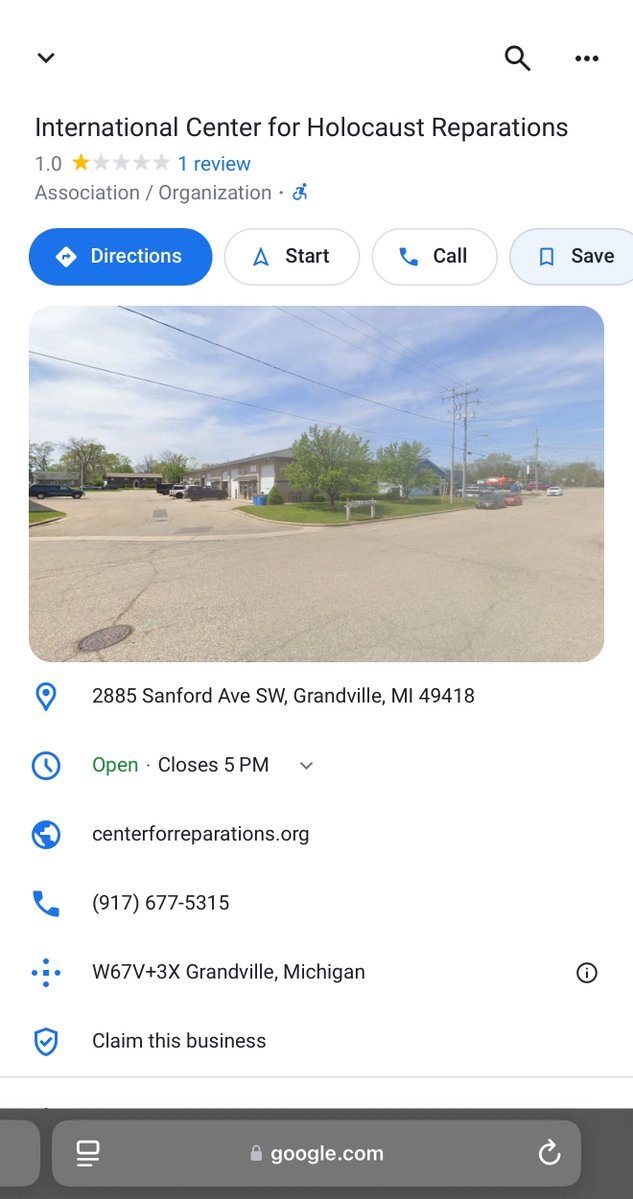Reload the page in the browser
The image size is (633, 1199).
[x=549, y=1154]
